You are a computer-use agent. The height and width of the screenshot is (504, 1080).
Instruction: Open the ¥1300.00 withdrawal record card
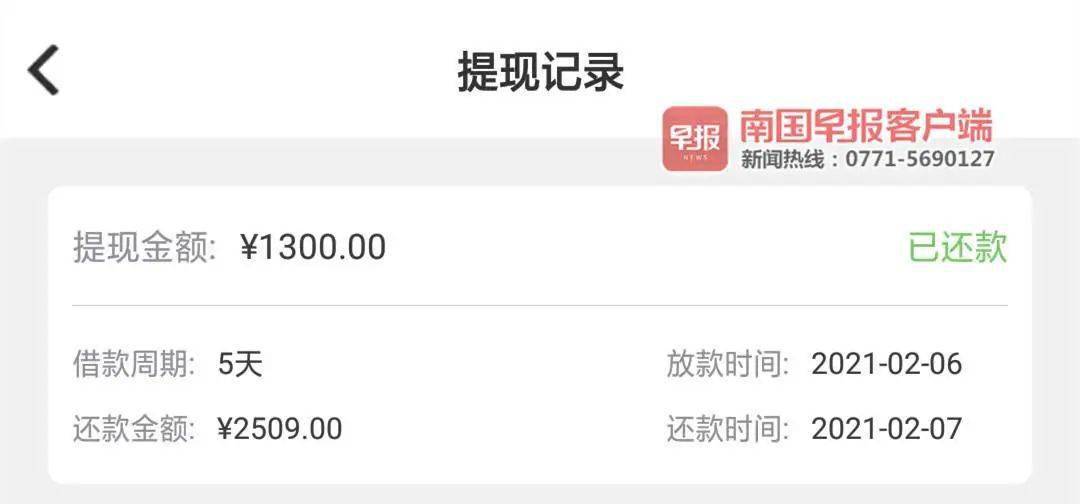(x=540, y=335)
